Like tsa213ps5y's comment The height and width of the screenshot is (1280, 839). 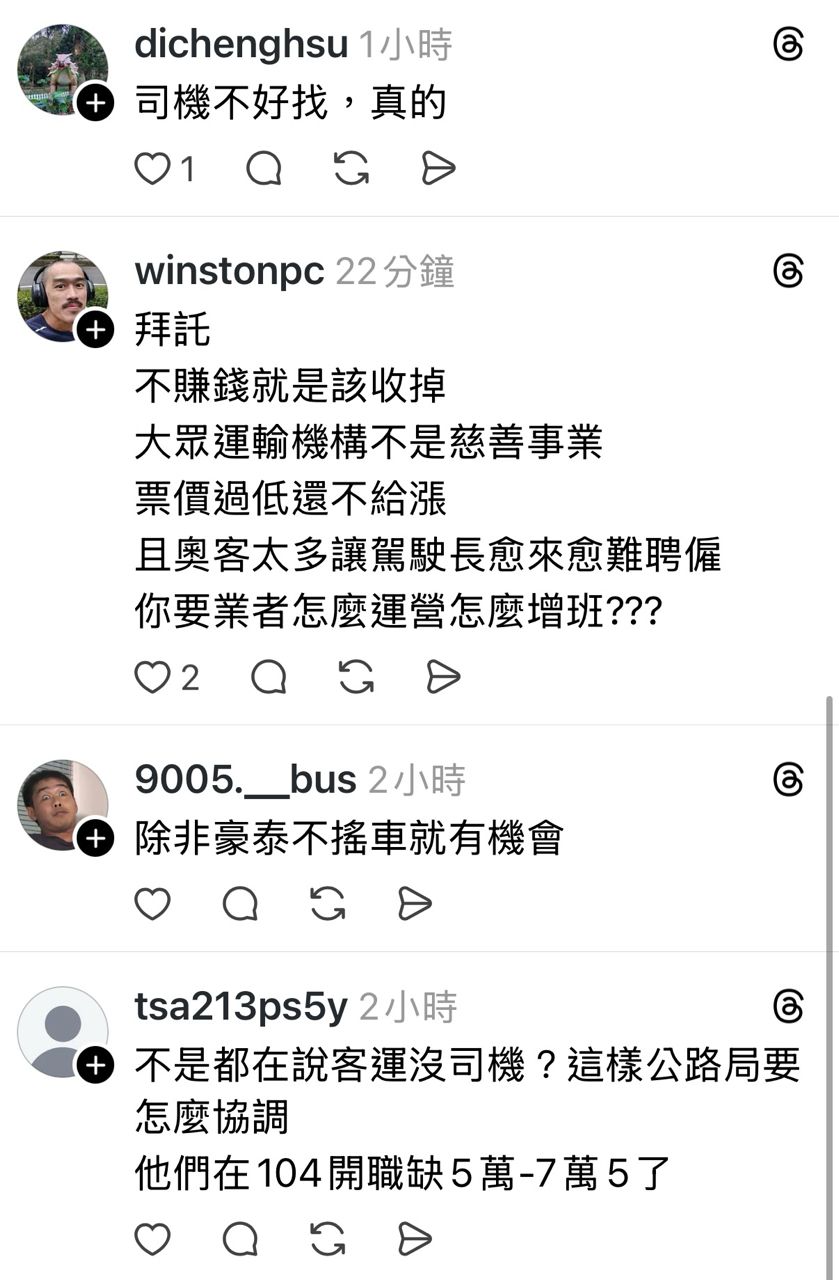pyautogui.click(x=152, y=1239)
